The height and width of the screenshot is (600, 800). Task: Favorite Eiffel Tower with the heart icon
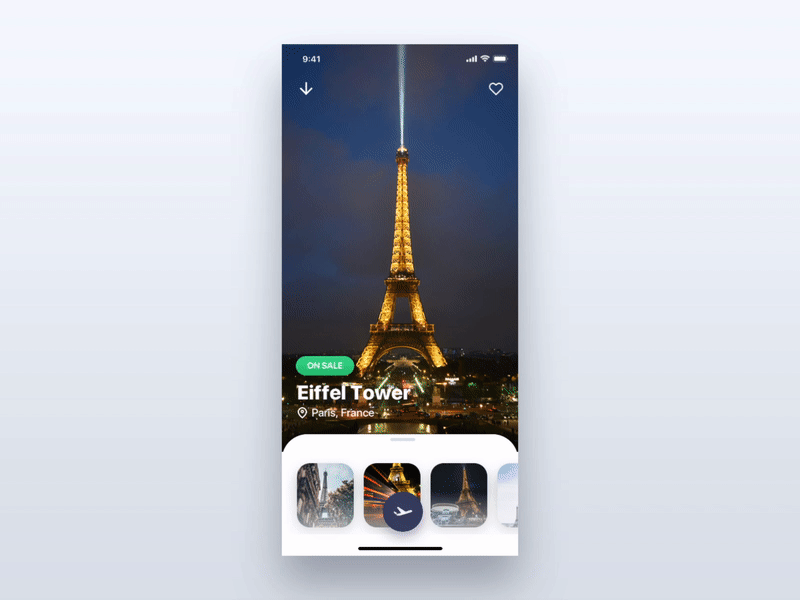(495, 89)
